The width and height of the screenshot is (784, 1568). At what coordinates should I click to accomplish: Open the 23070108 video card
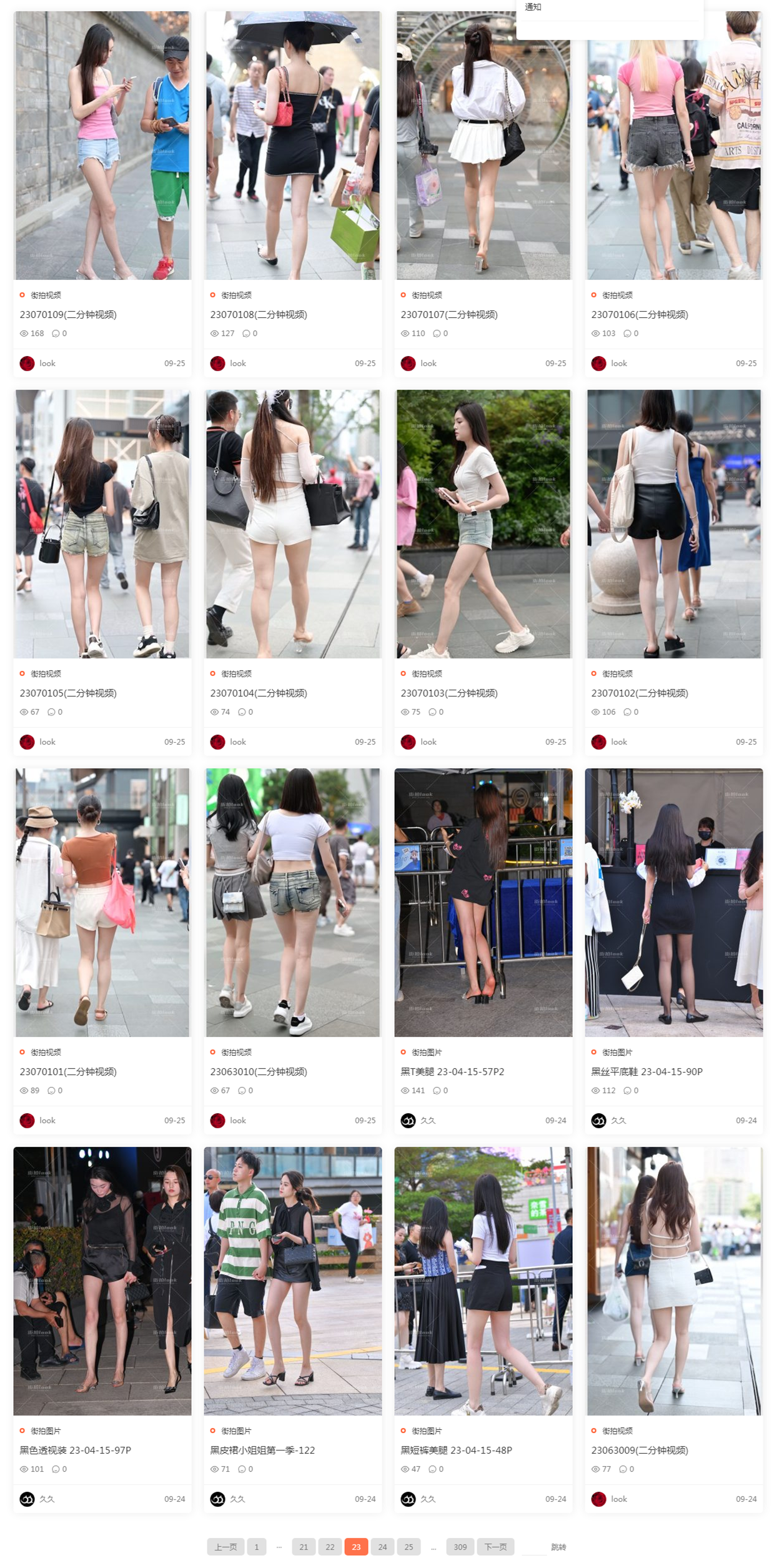click(x=259, y=314)
